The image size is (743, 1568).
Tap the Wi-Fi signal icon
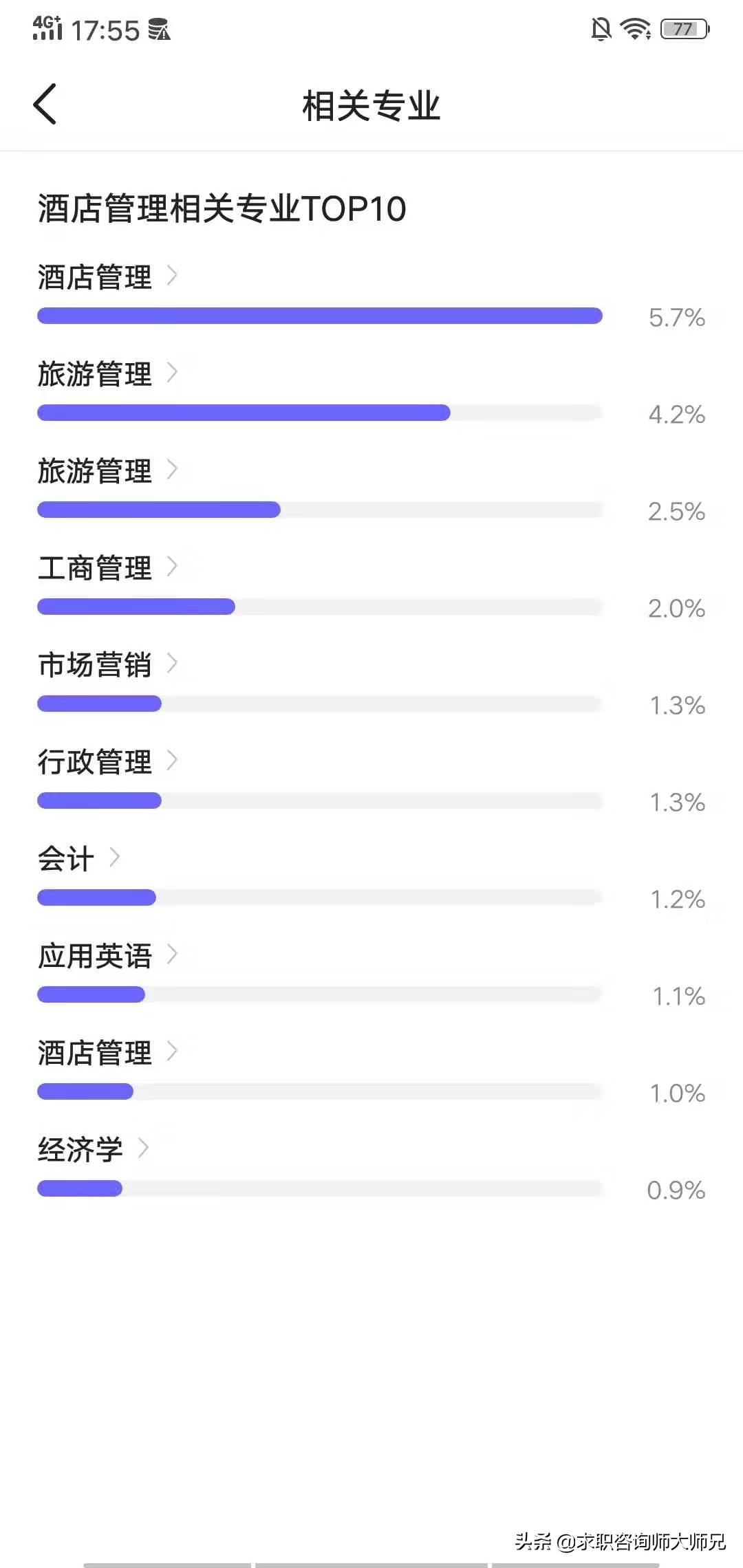[x=636, y=29]
